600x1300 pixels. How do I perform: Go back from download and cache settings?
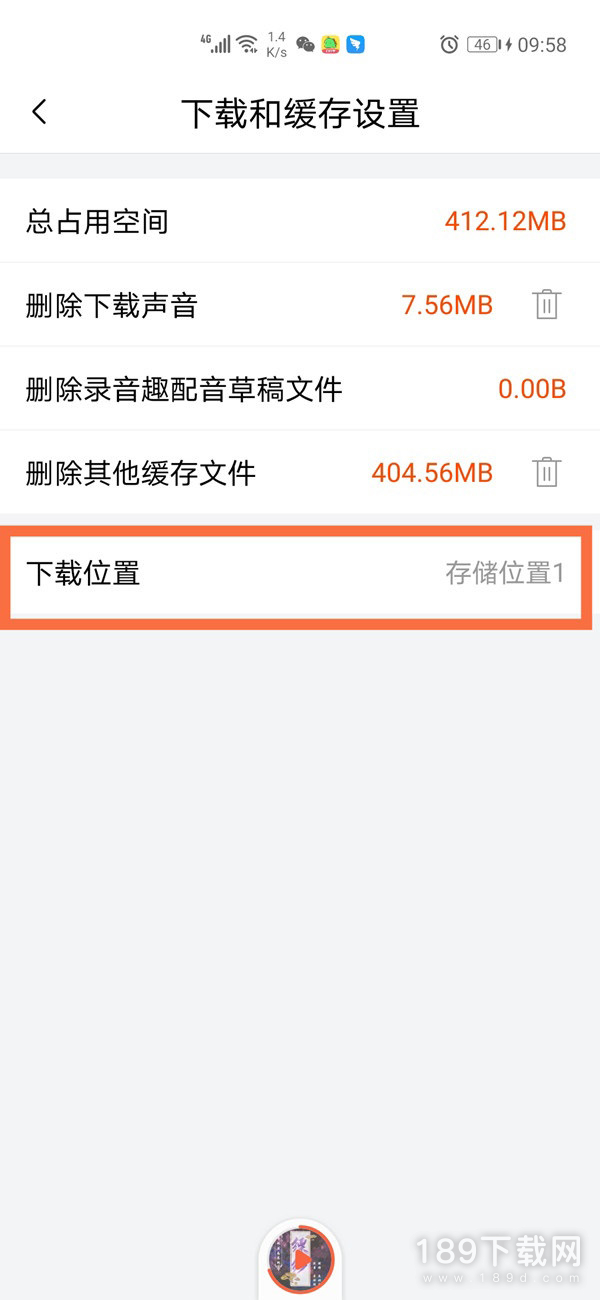coord(39,112)
